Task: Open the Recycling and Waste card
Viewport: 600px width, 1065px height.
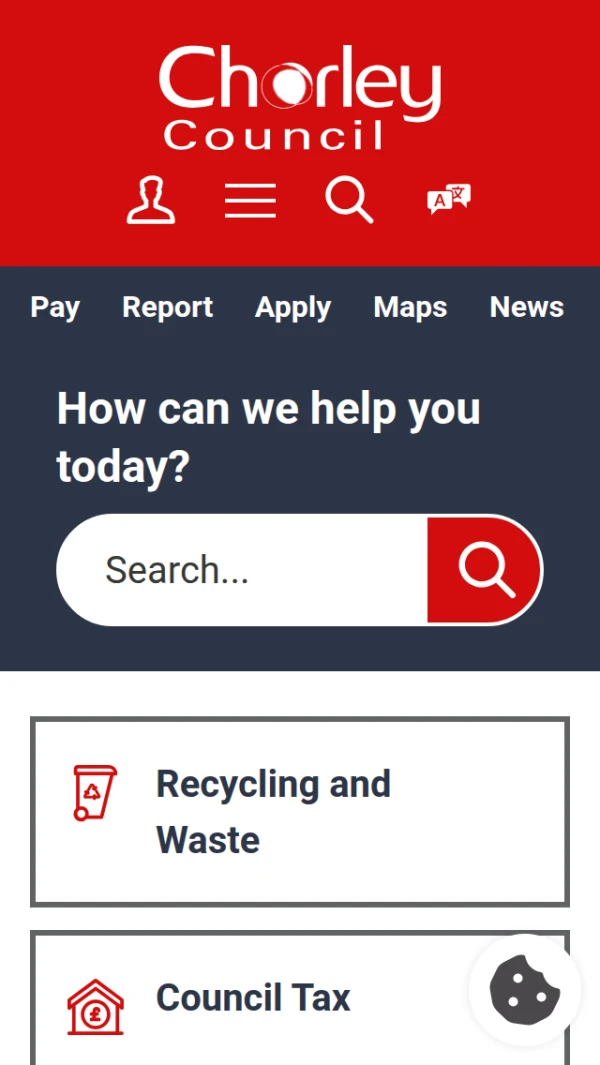Action: tap(300, 811)
